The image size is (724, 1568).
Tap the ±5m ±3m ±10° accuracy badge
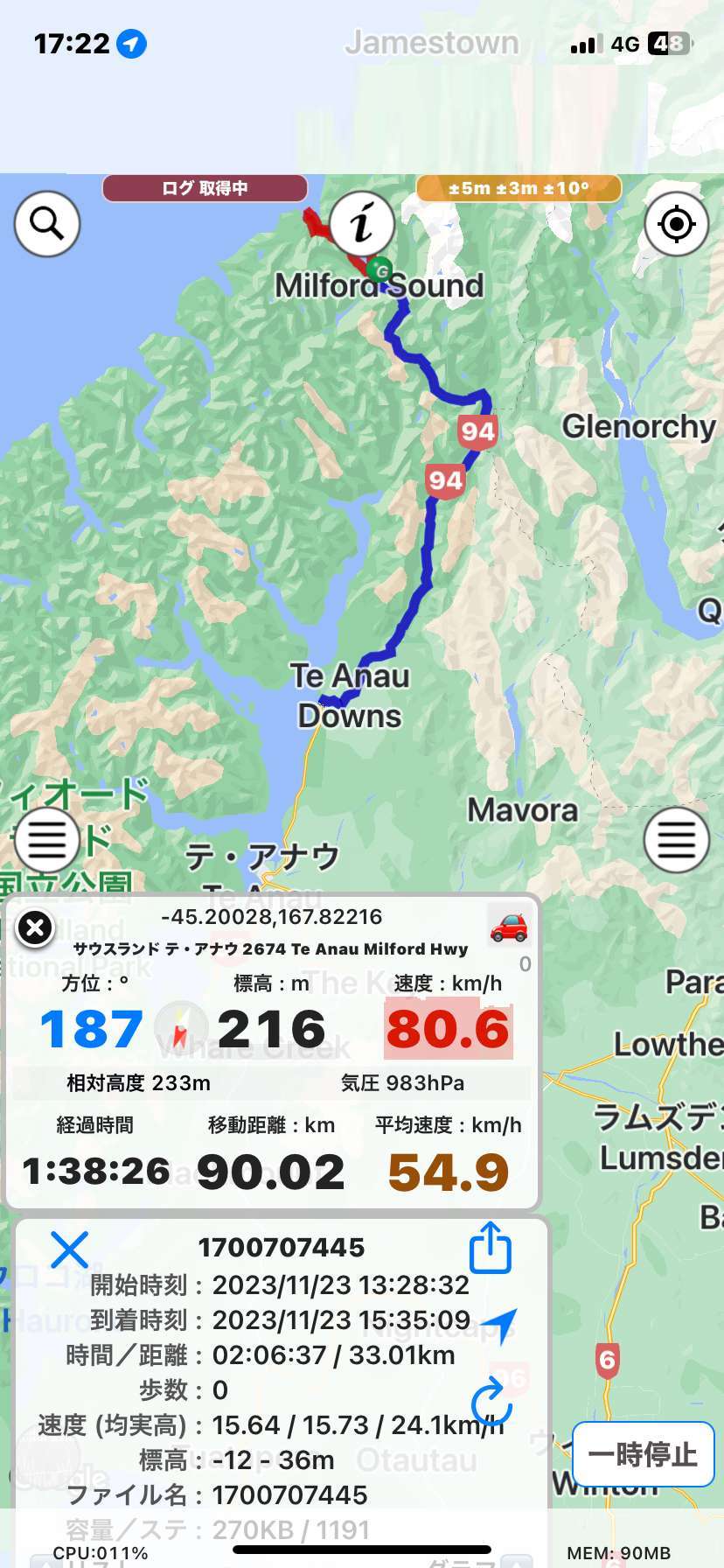(519, 188)
